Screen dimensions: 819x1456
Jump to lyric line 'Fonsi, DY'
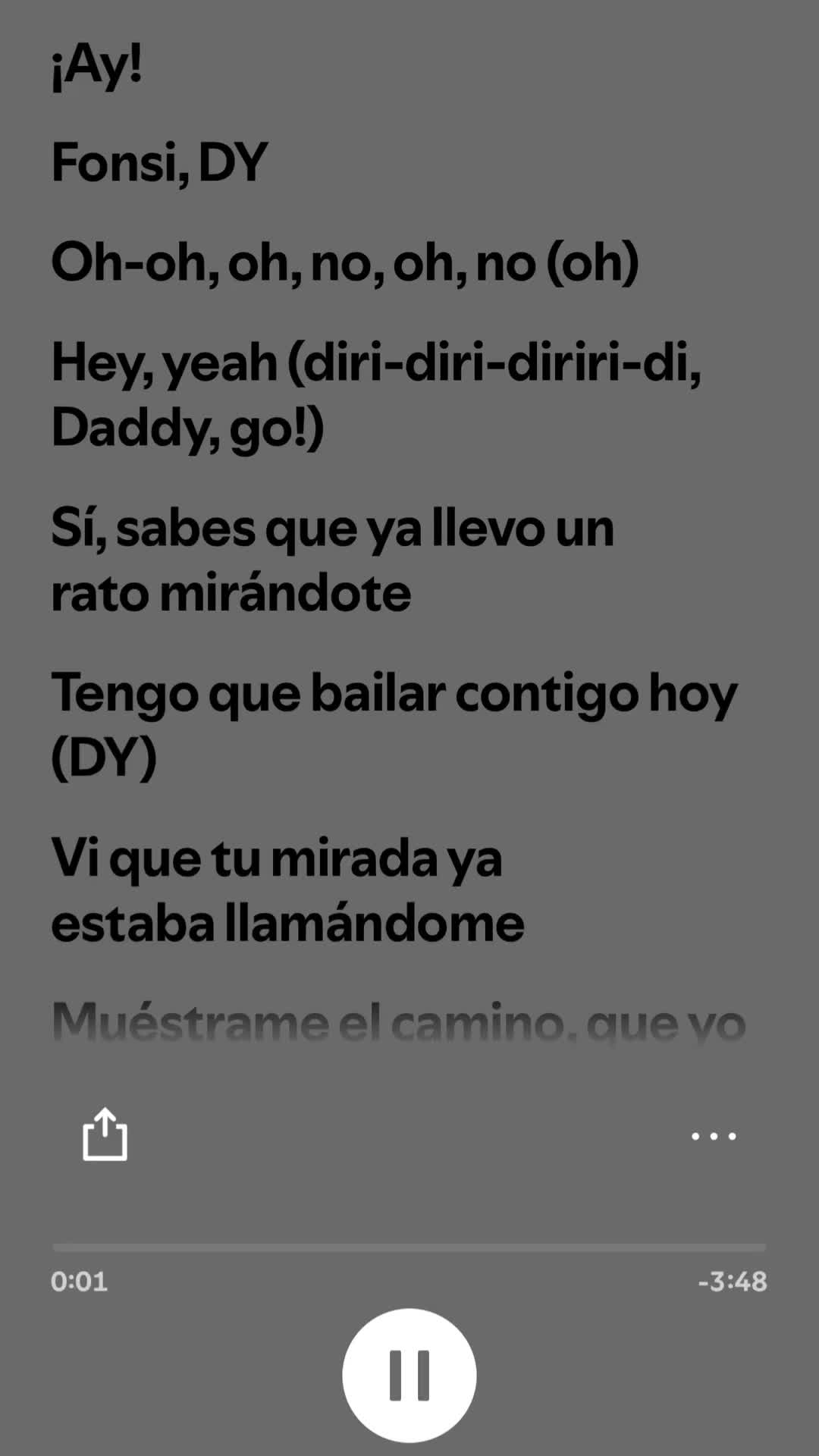pyautogui.click(x=159, y=163)
